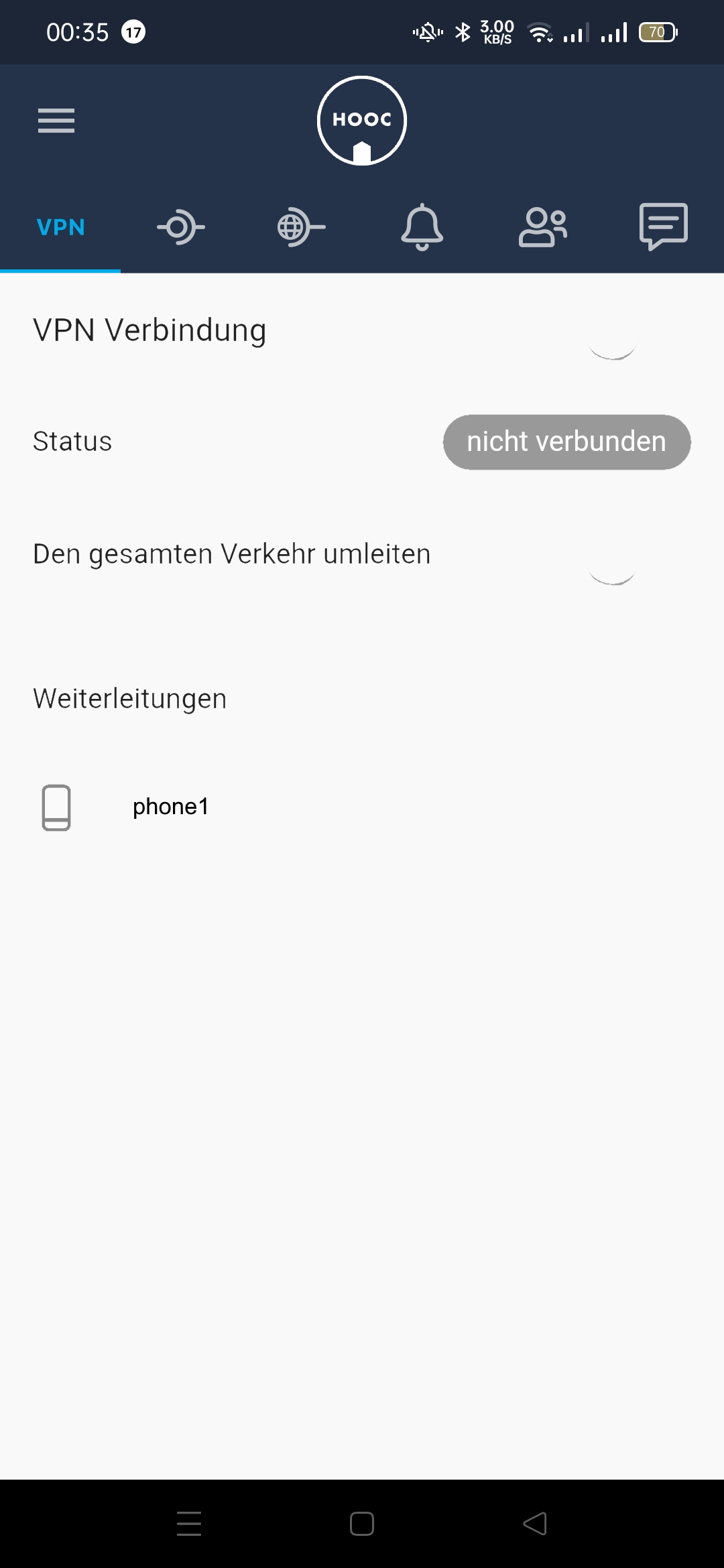This screenshot has width=724, height=1568.
Task: Go back with the system back button
Action: click(534, 1524)
